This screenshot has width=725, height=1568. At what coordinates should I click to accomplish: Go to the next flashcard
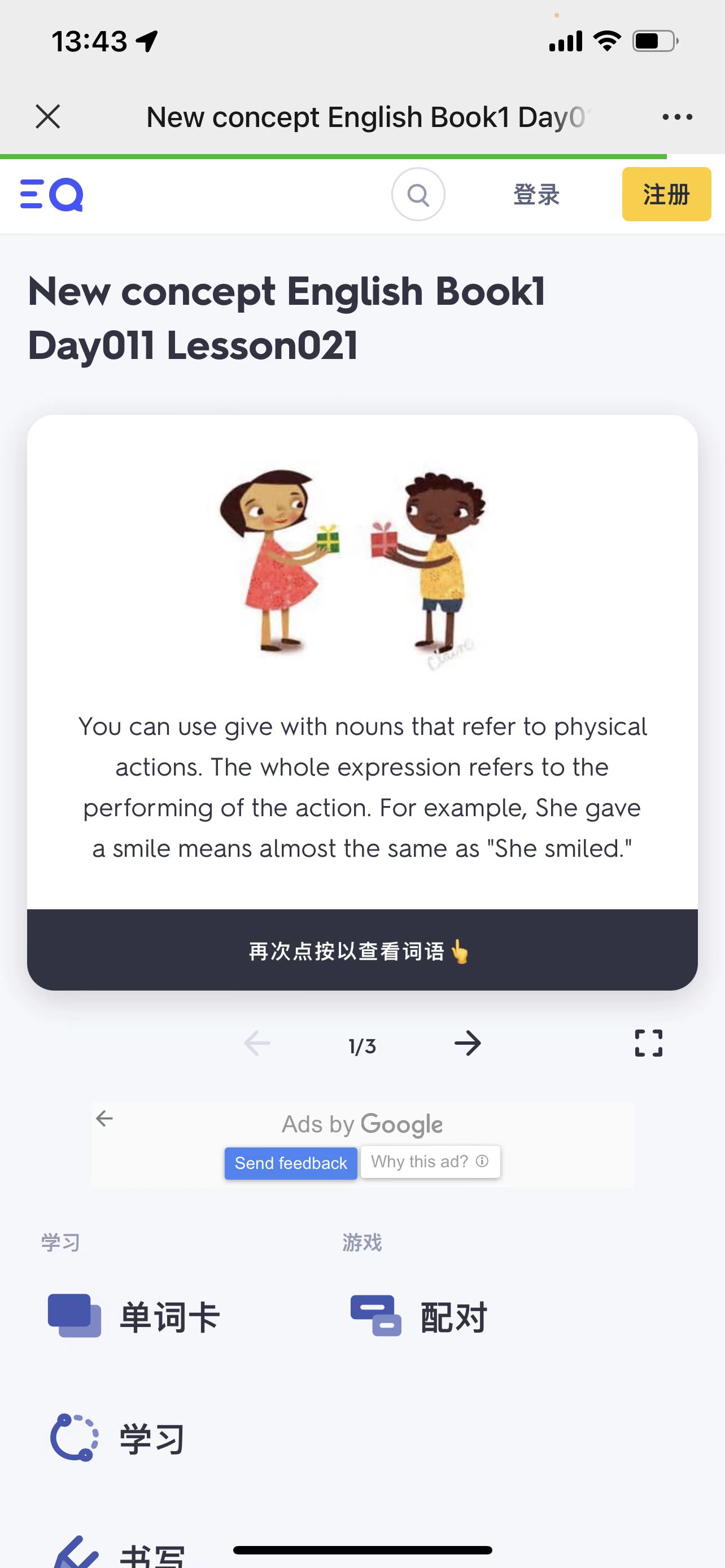(468, 1044)
